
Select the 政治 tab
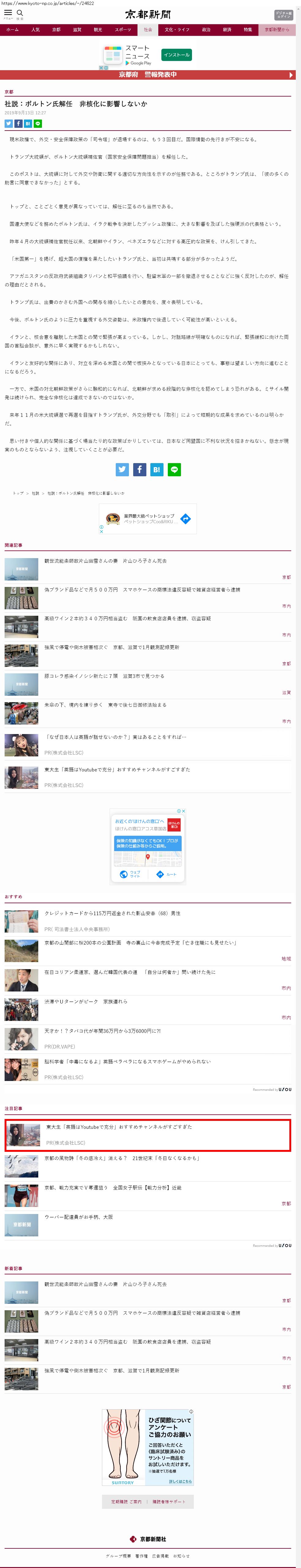pos(206,30)
